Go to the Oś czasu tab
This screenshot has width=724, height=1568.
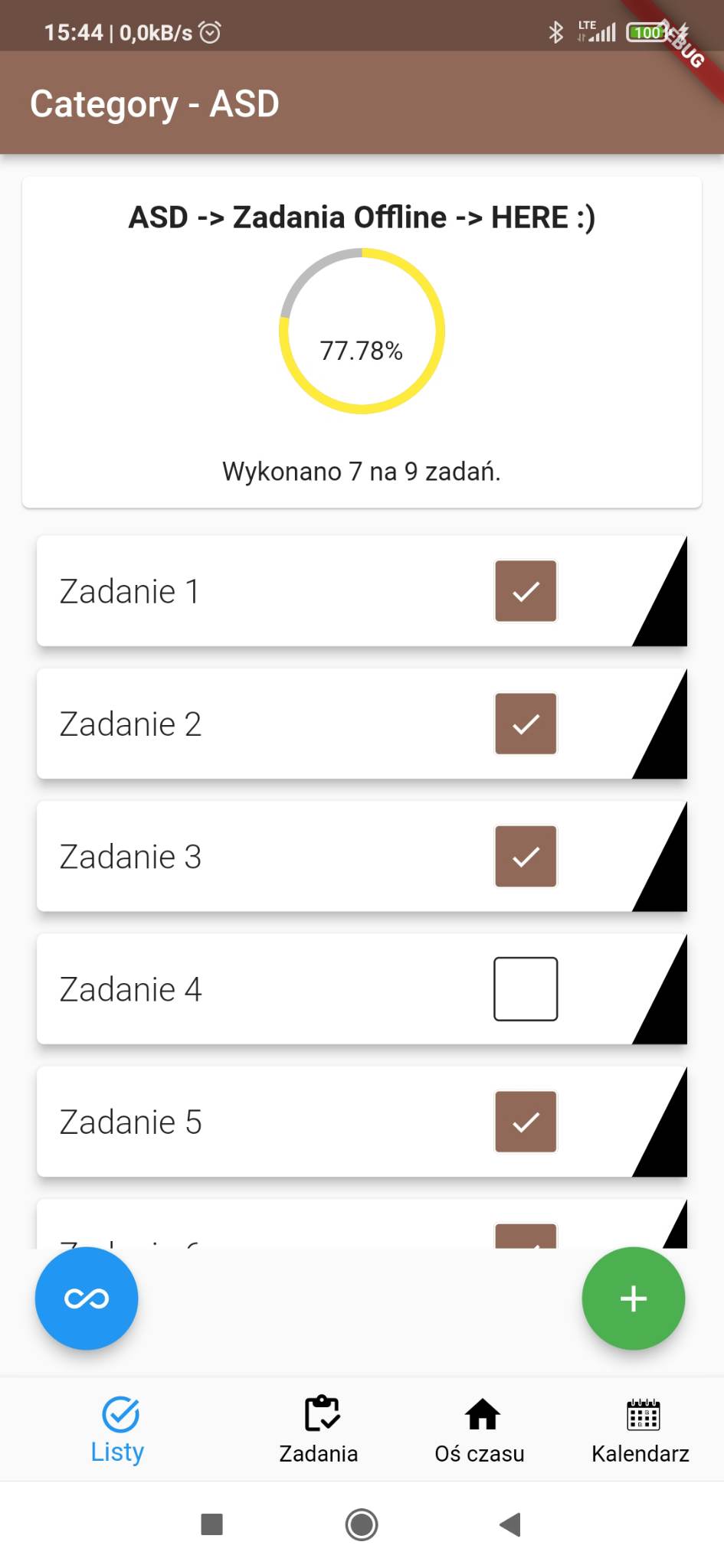480,1429
